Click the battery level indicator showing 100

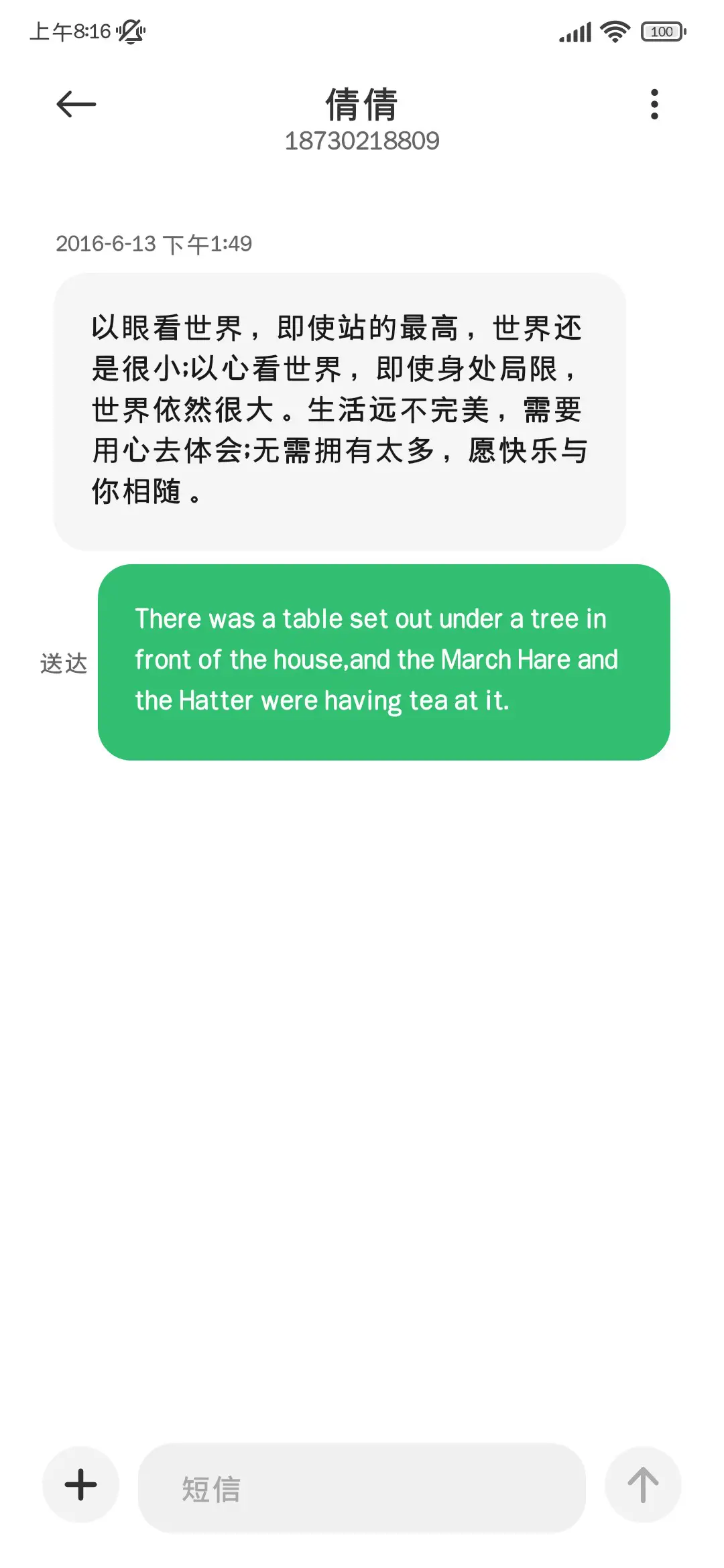pyautogui.click(x=662, y=31)
